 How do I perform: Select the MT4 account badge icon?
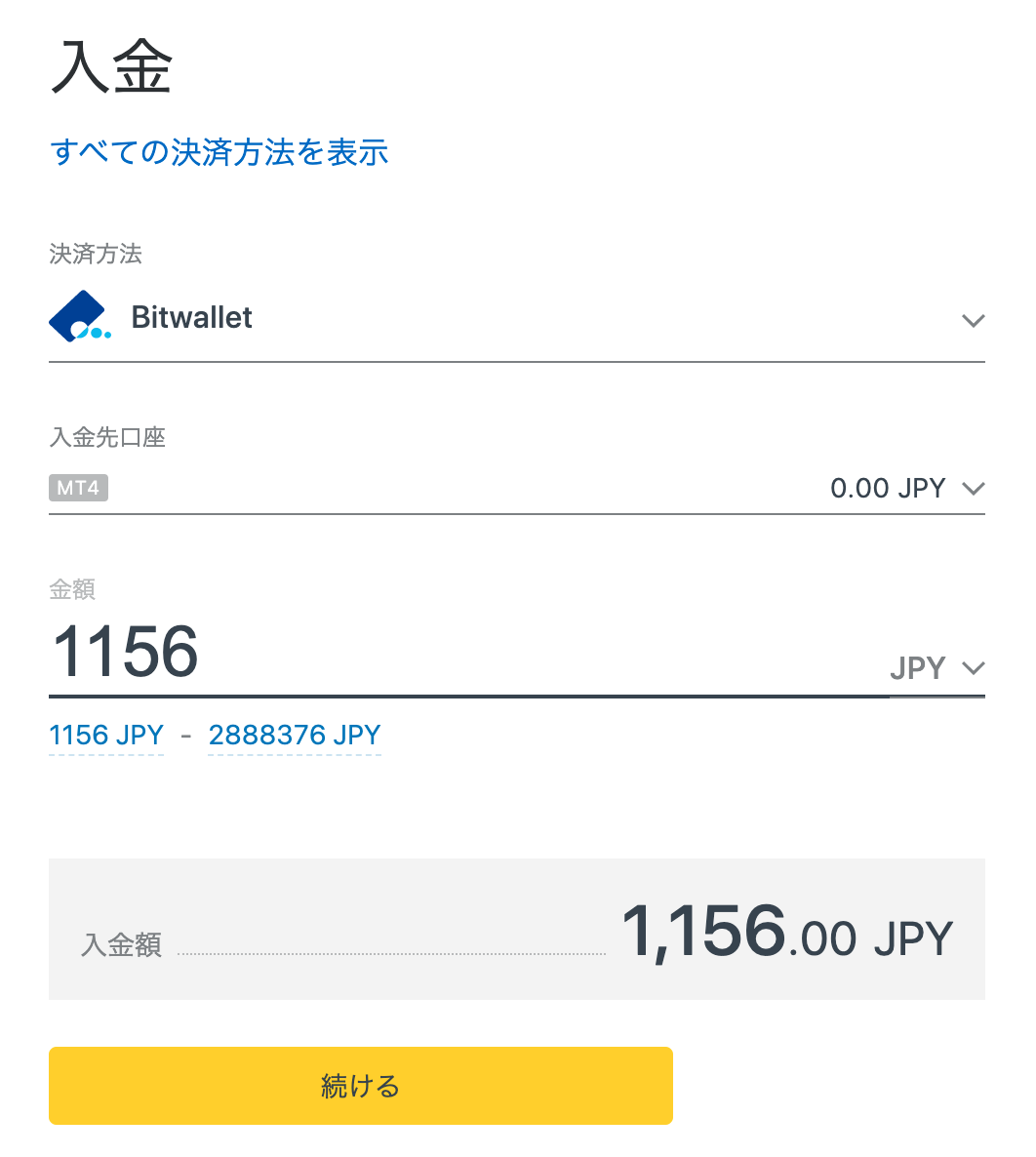coord(78,488)
